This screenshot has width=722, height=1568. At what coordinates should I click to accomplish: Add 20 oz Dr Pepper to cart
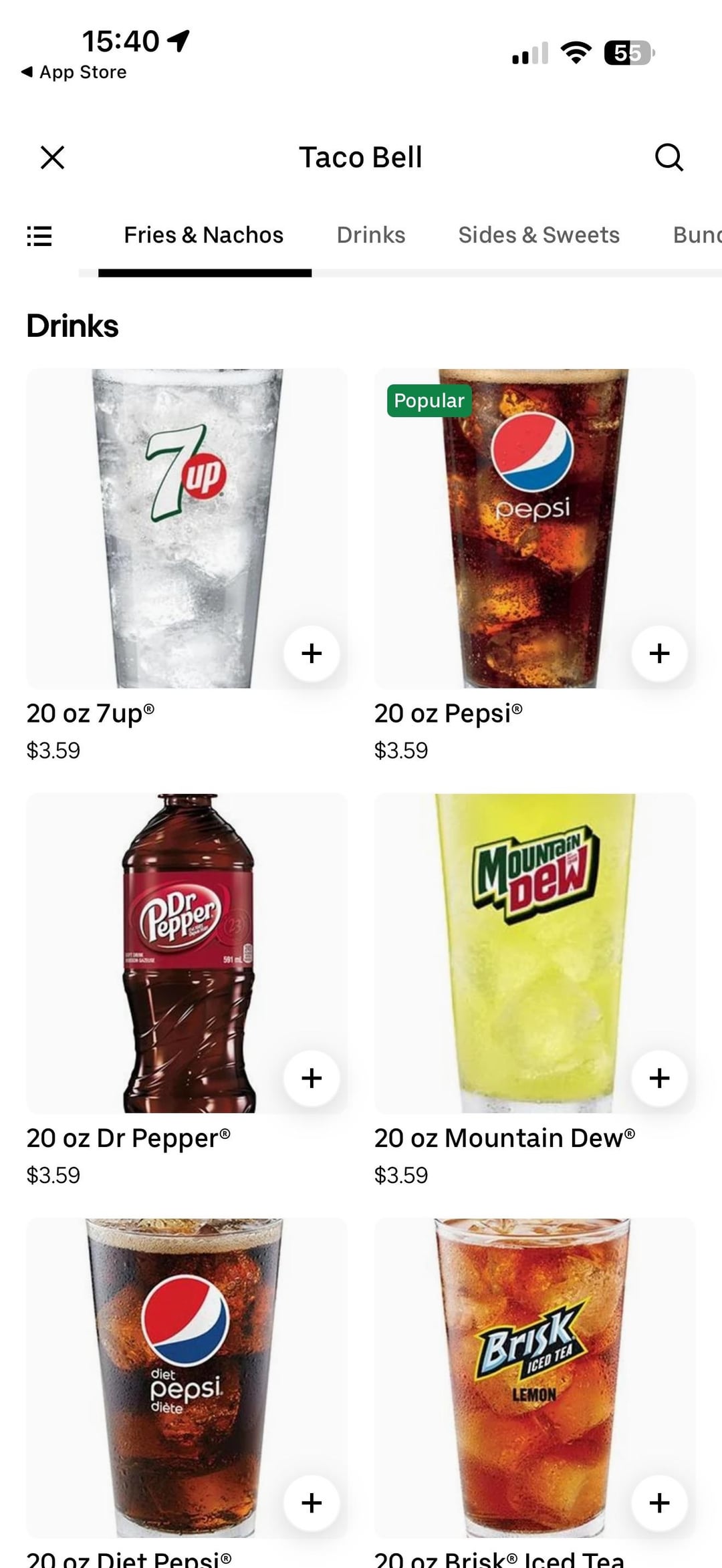pyautogui.click(x=312, y=1078)
